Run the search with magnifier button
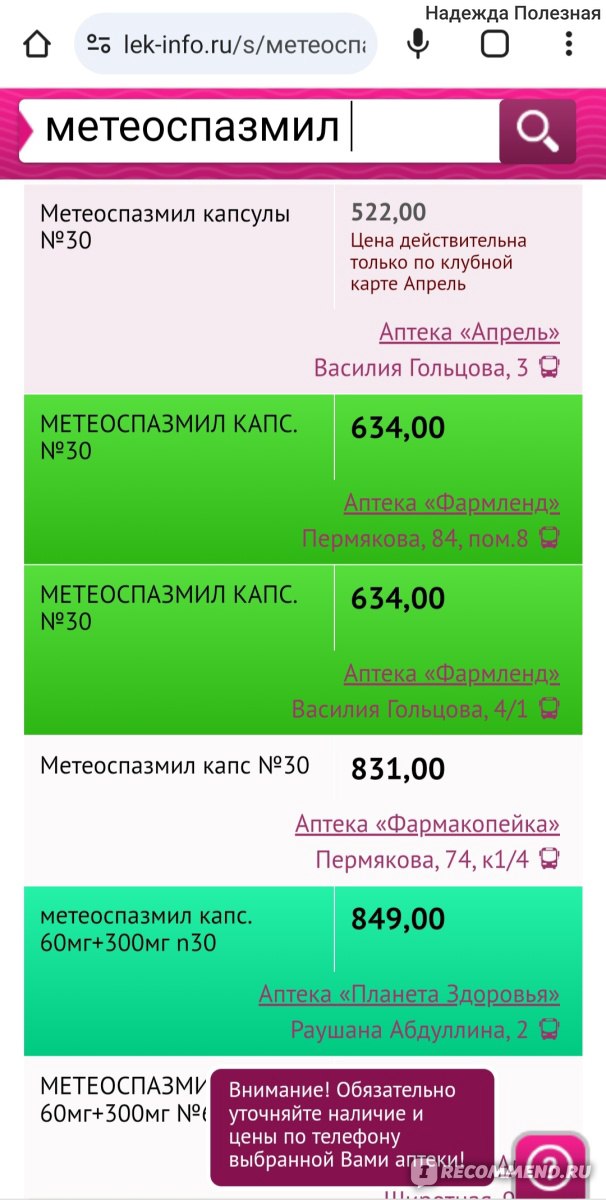 click(537, 130)
